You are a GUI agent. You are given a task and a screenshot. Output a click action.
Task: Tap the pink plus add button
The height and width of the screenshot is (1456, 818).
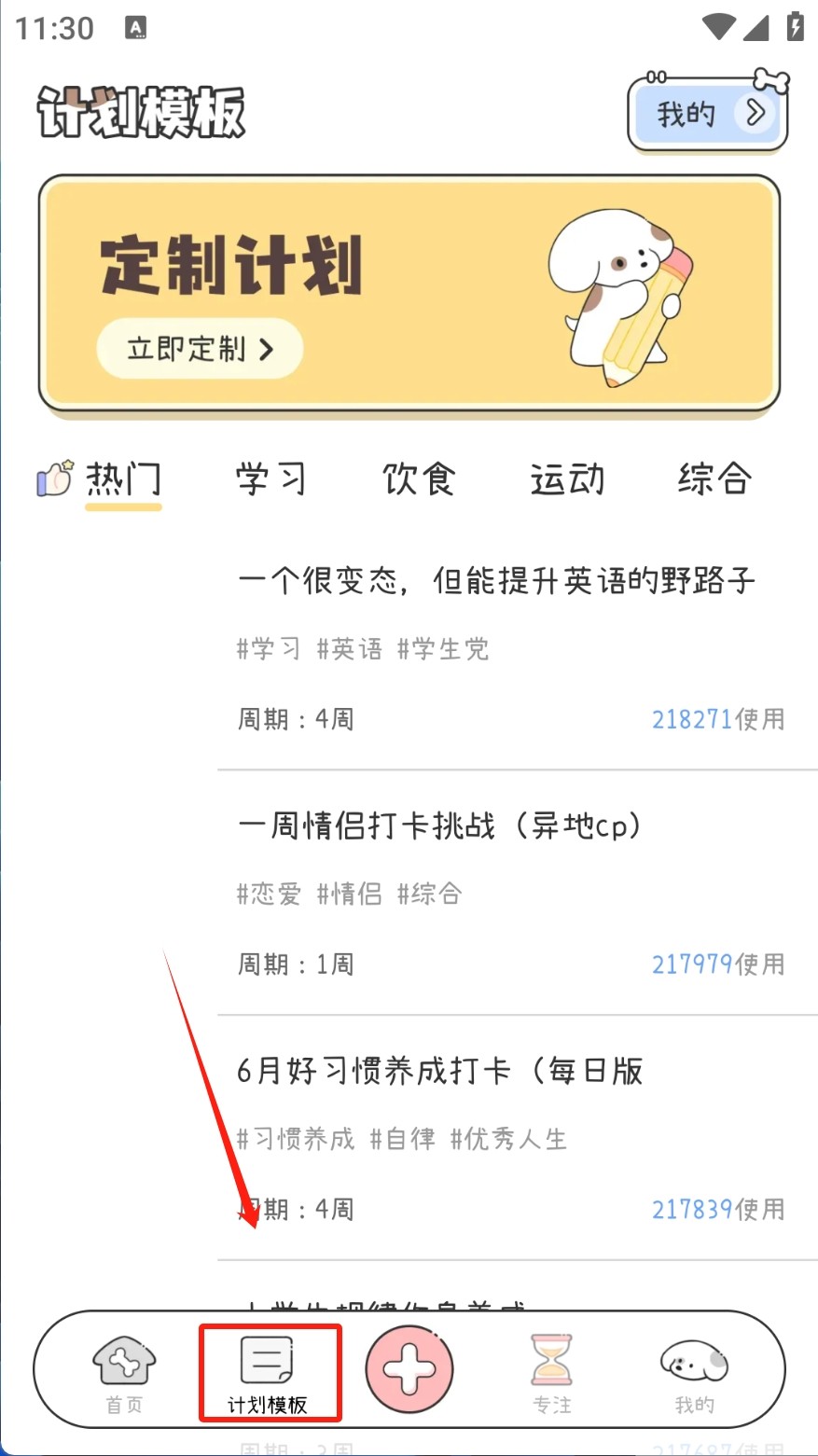[409, 1369]
